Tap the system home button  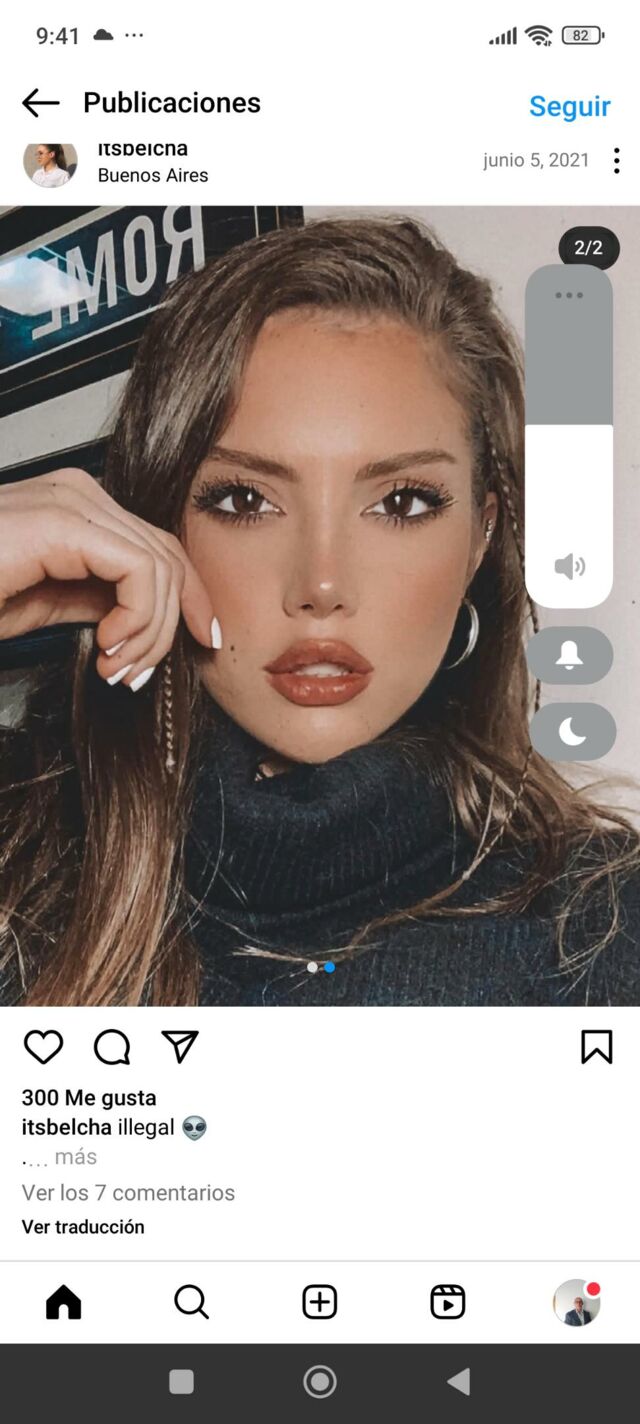click(320, 1382)
